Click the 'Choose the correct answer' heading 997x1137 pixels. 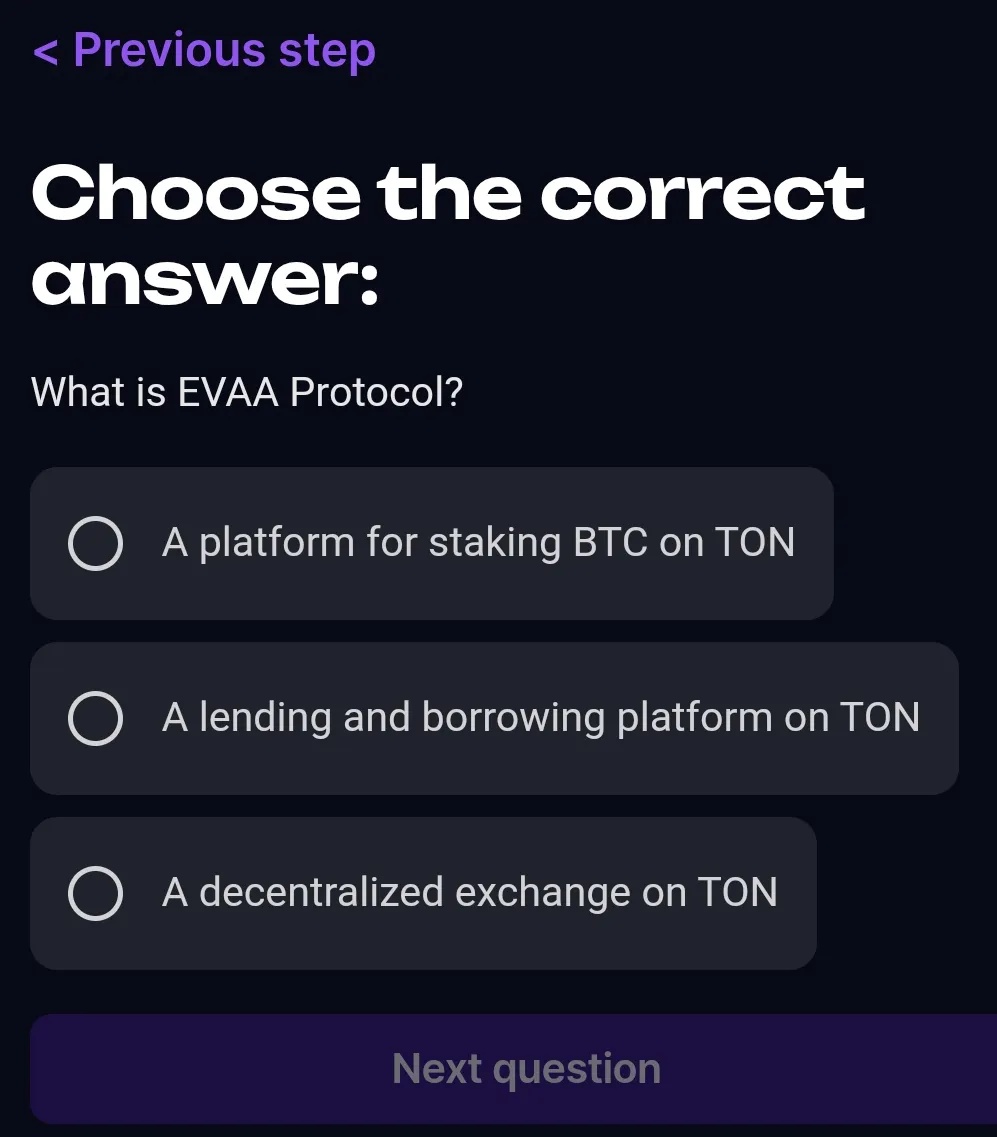click(449, 232)
